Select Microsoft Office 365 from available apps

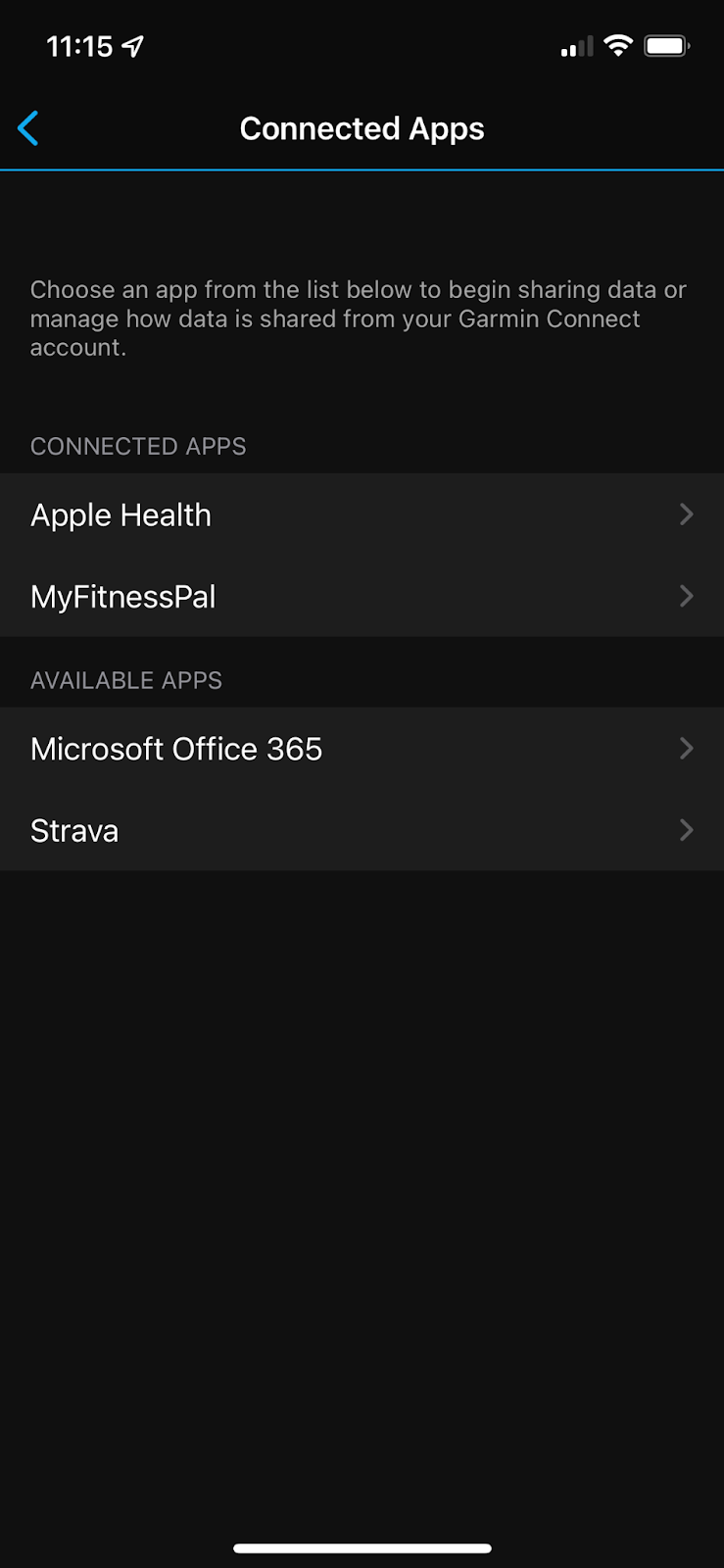(362, 749)
